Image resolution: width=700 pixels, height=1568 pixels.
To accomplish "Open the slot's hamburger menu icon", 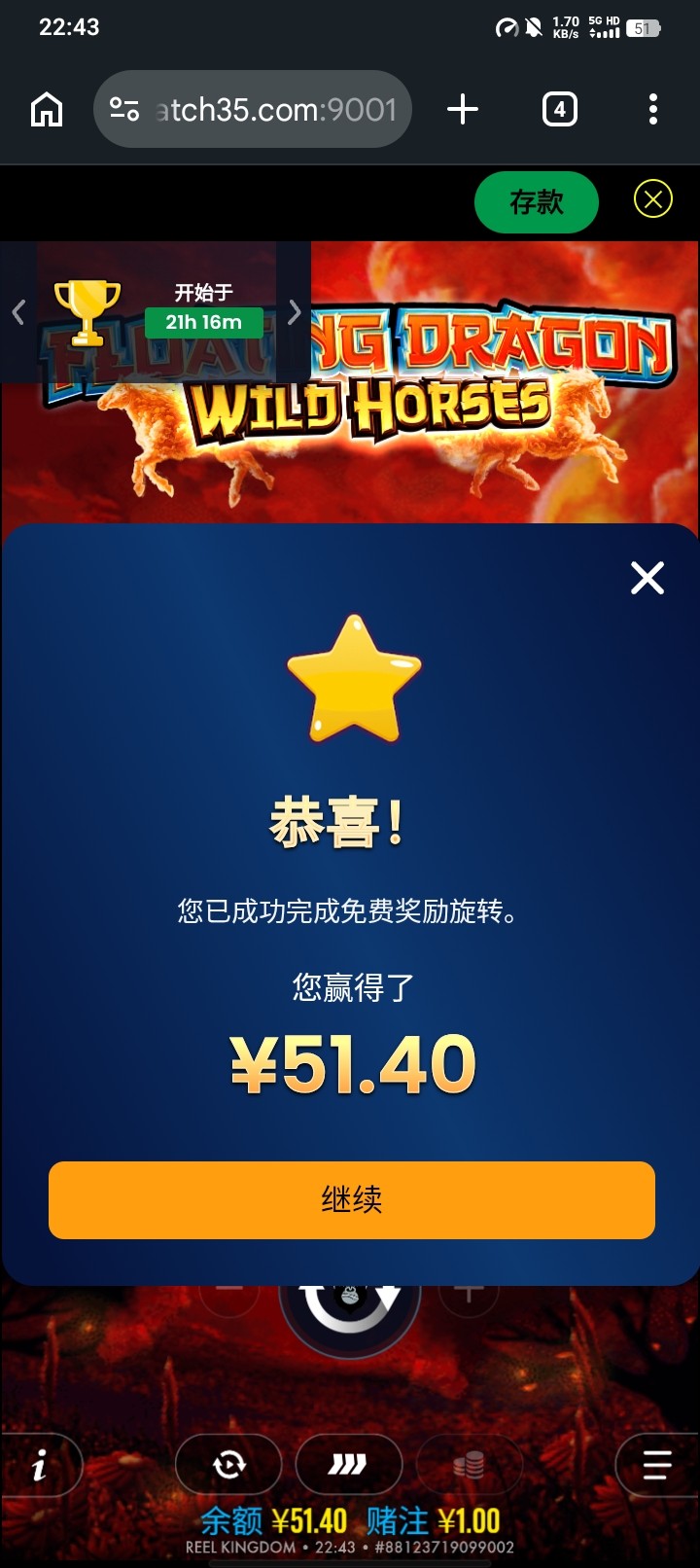I will point(658,1465).
